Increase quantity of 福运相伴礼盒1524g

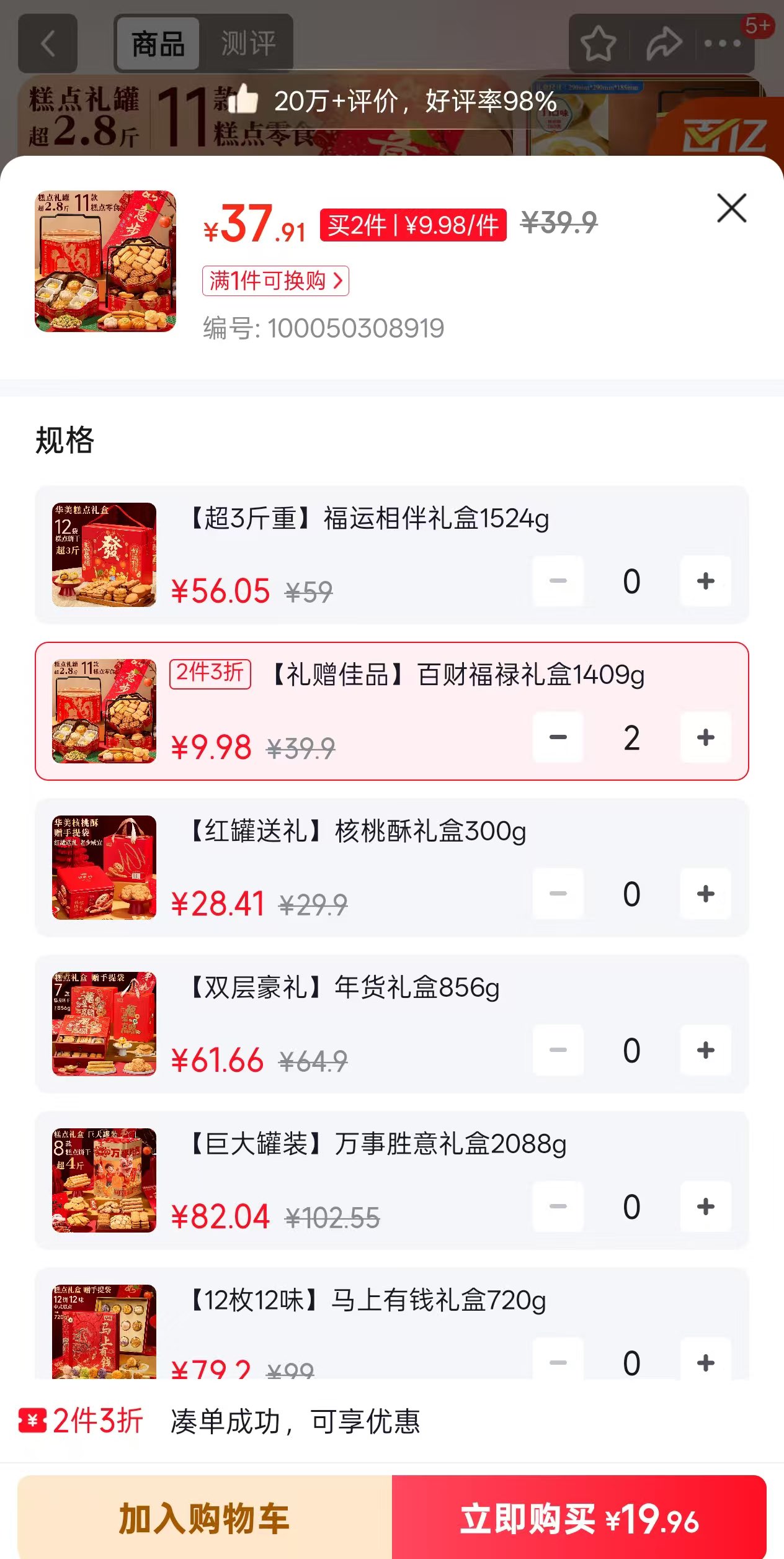click(705, 581)
